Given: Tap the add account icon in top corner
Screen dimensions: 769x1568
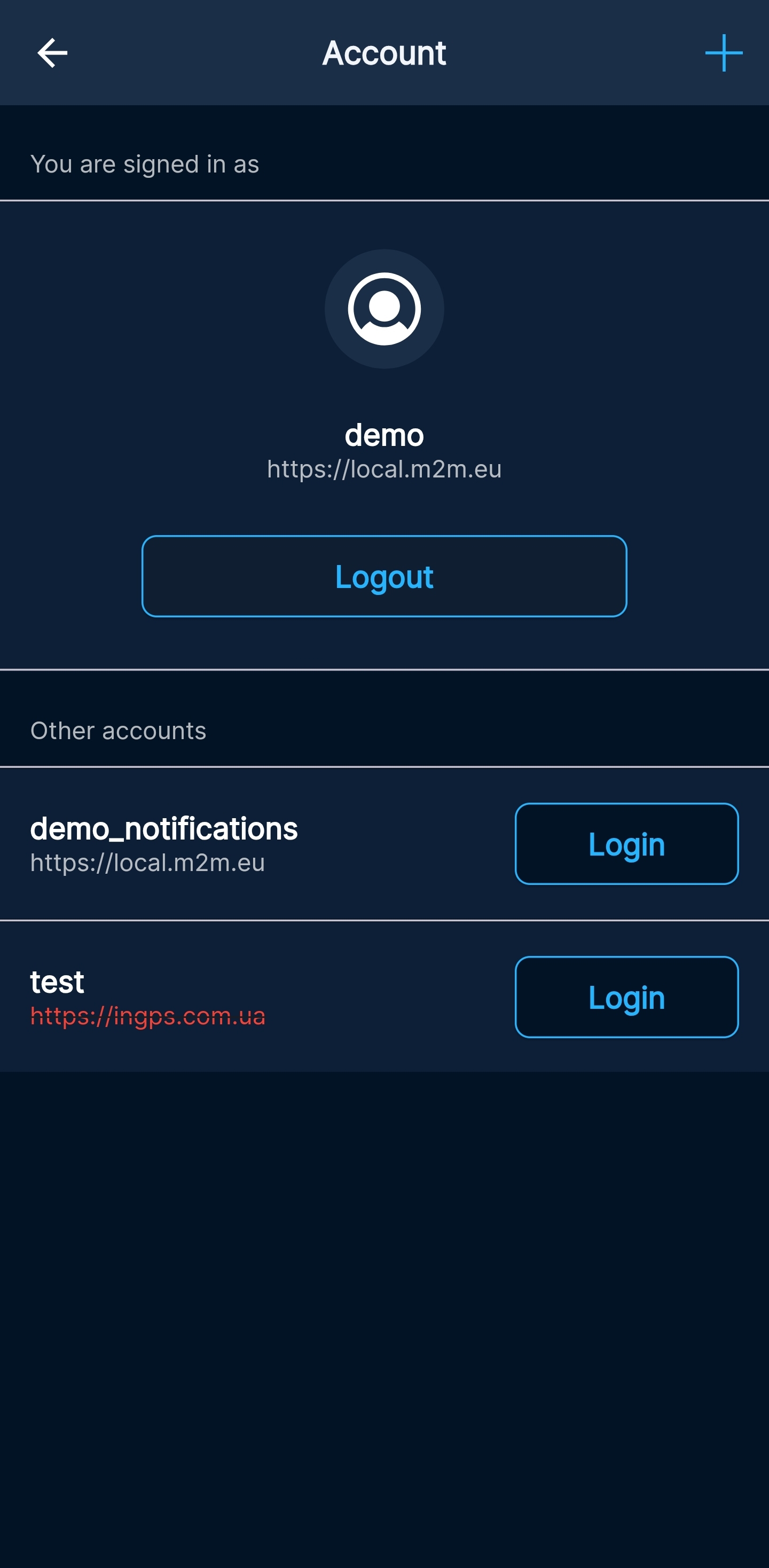Looking at the screenshot, I should 723,53.
